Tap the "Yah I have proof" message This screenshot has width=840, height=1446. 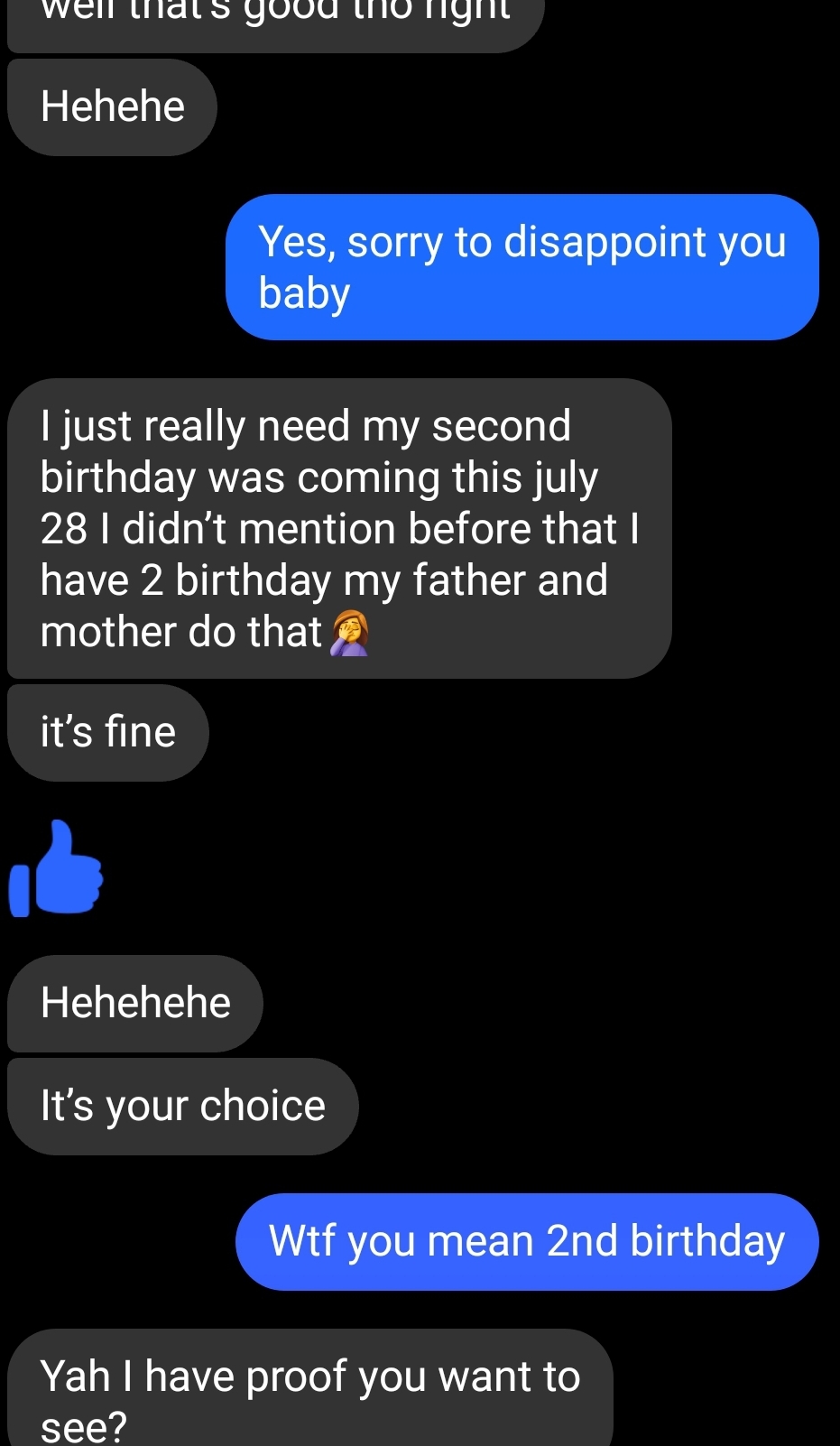[x=310, y=1387]
